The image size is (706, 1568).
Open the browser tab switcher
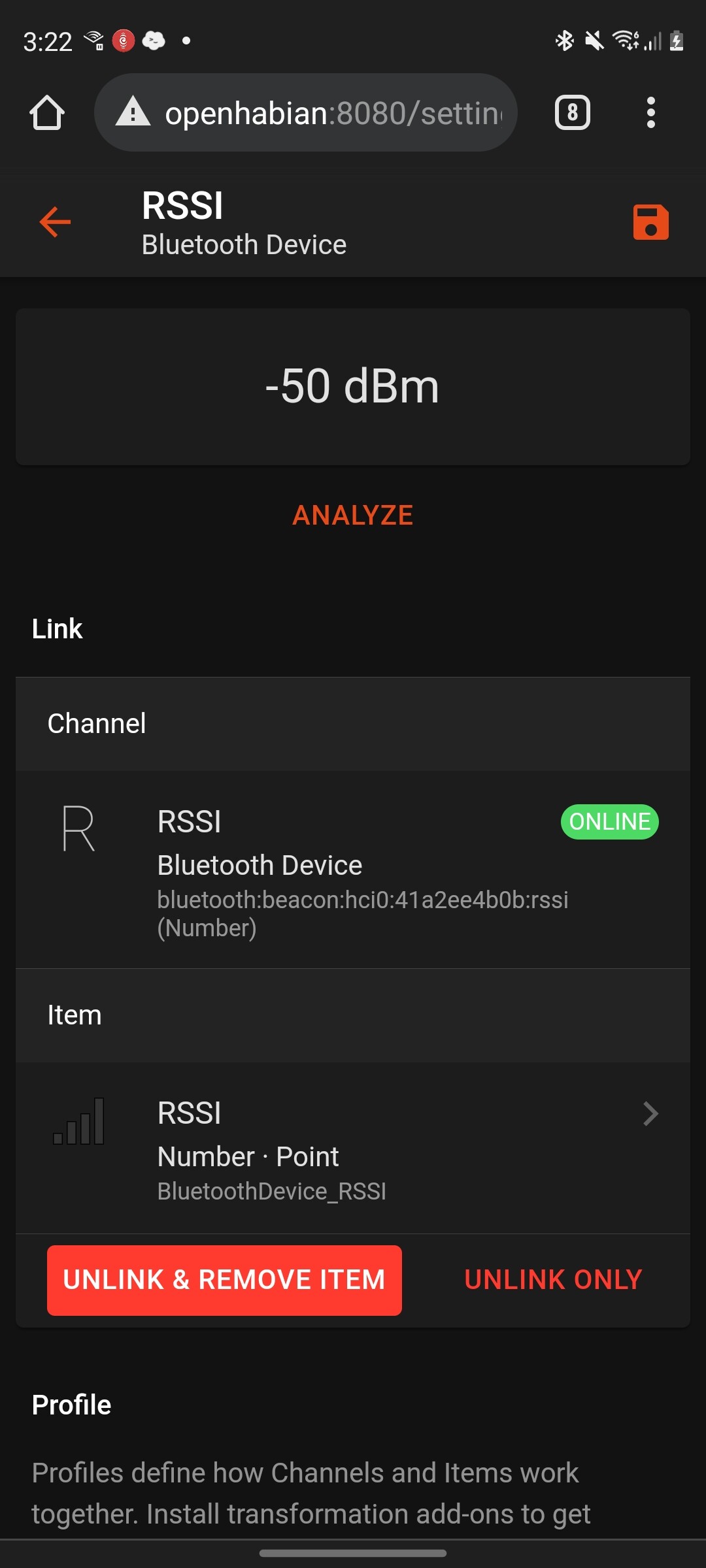coord(571,112)
